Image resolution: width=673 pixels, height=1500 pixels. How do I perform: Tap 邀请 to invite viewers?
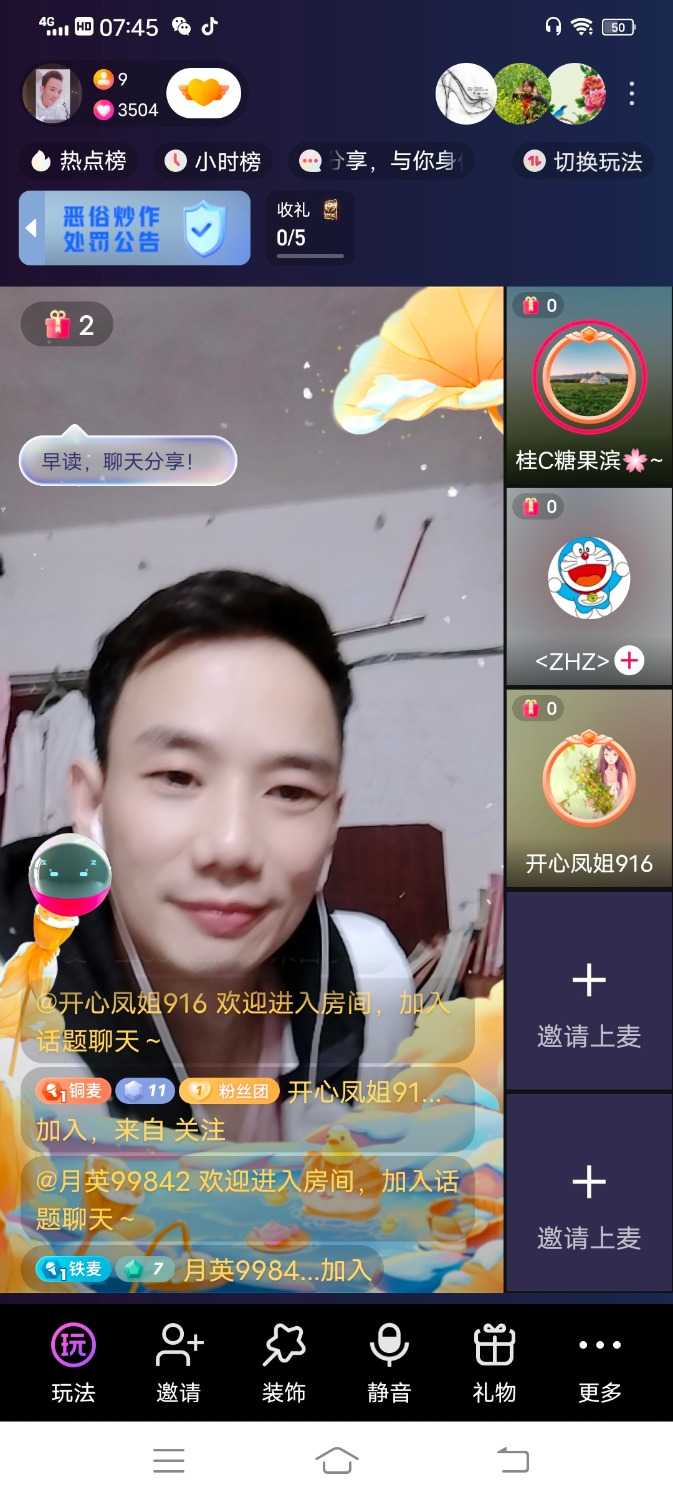point(179,1362)
